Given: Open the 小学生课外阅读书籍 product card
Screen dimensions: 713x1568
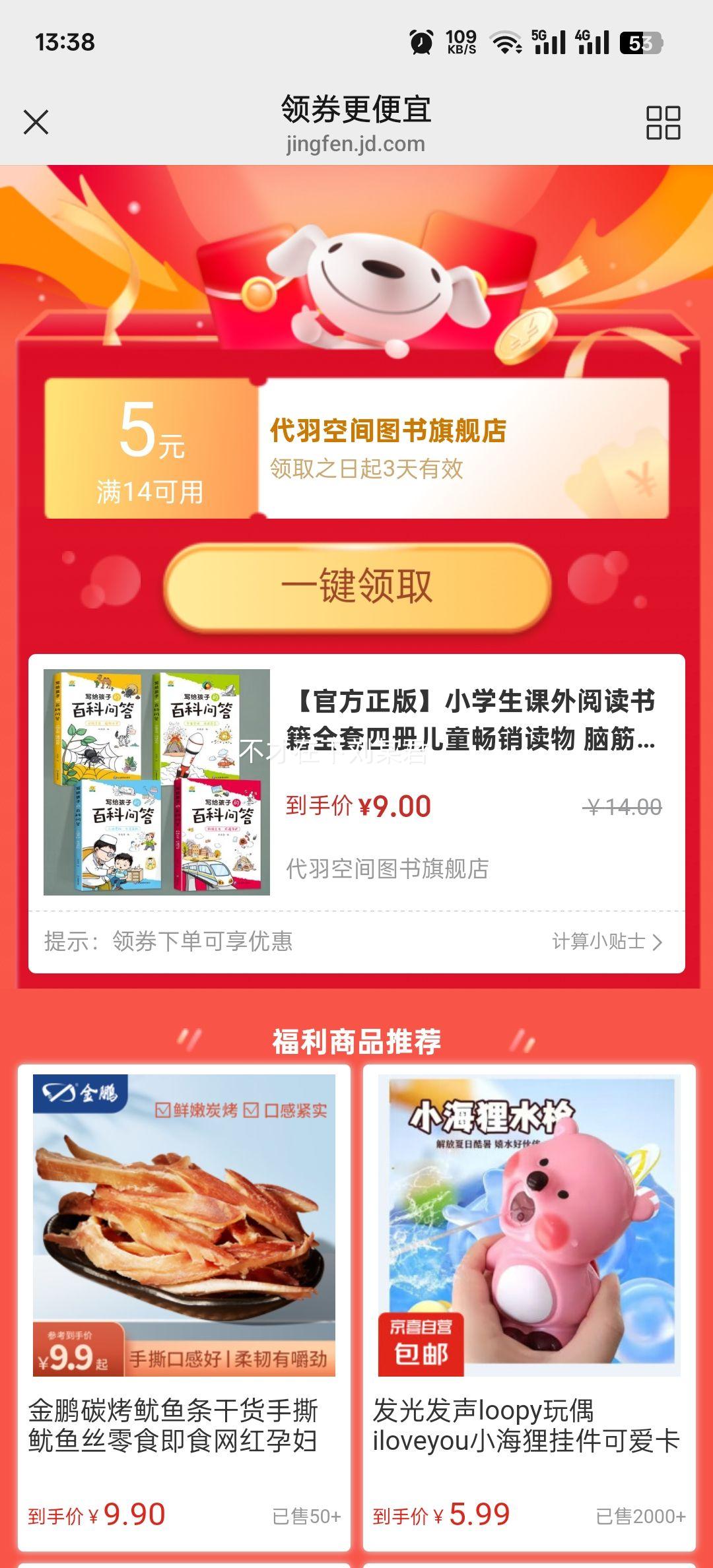Looking at the screenshot, I should pos(356,782).
